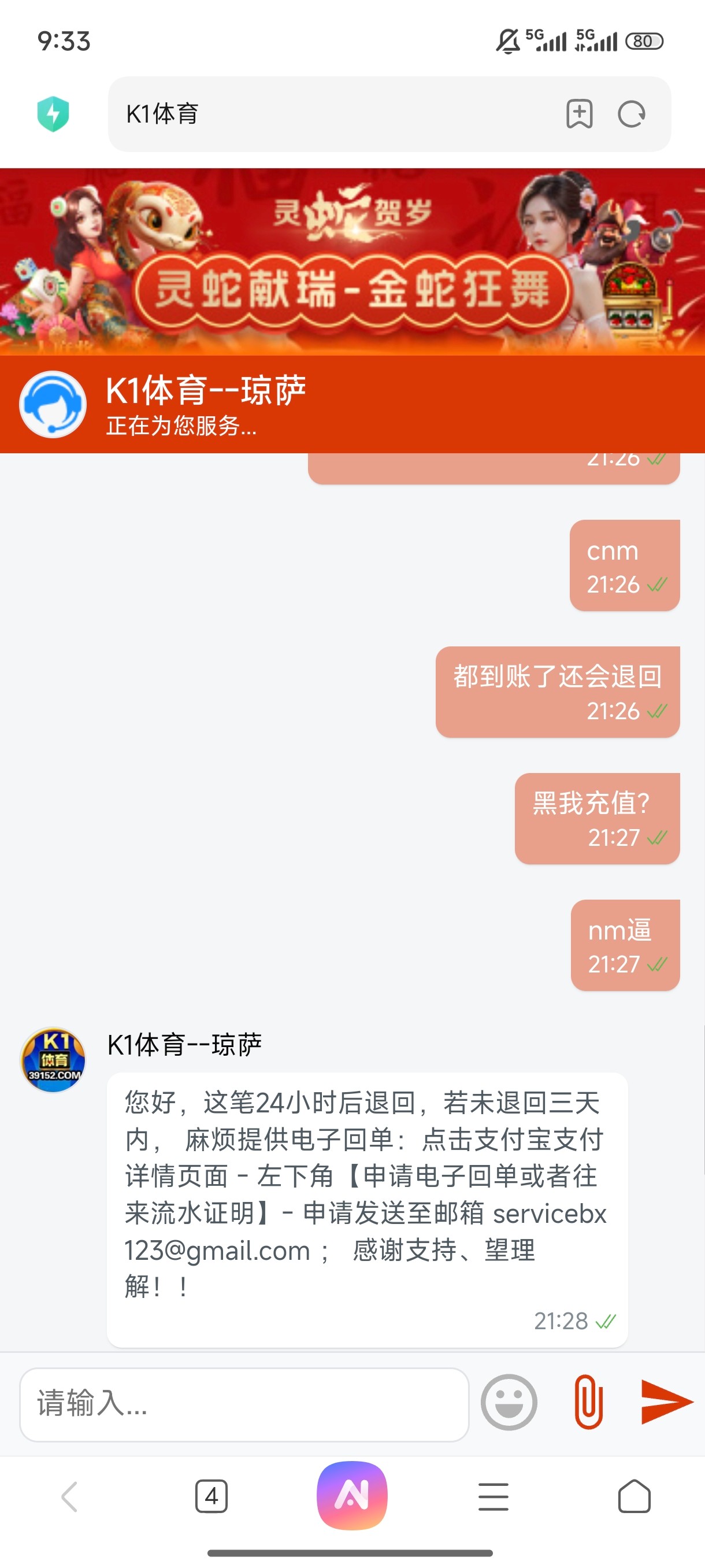Add this page to bookmarks

(579, 114)
